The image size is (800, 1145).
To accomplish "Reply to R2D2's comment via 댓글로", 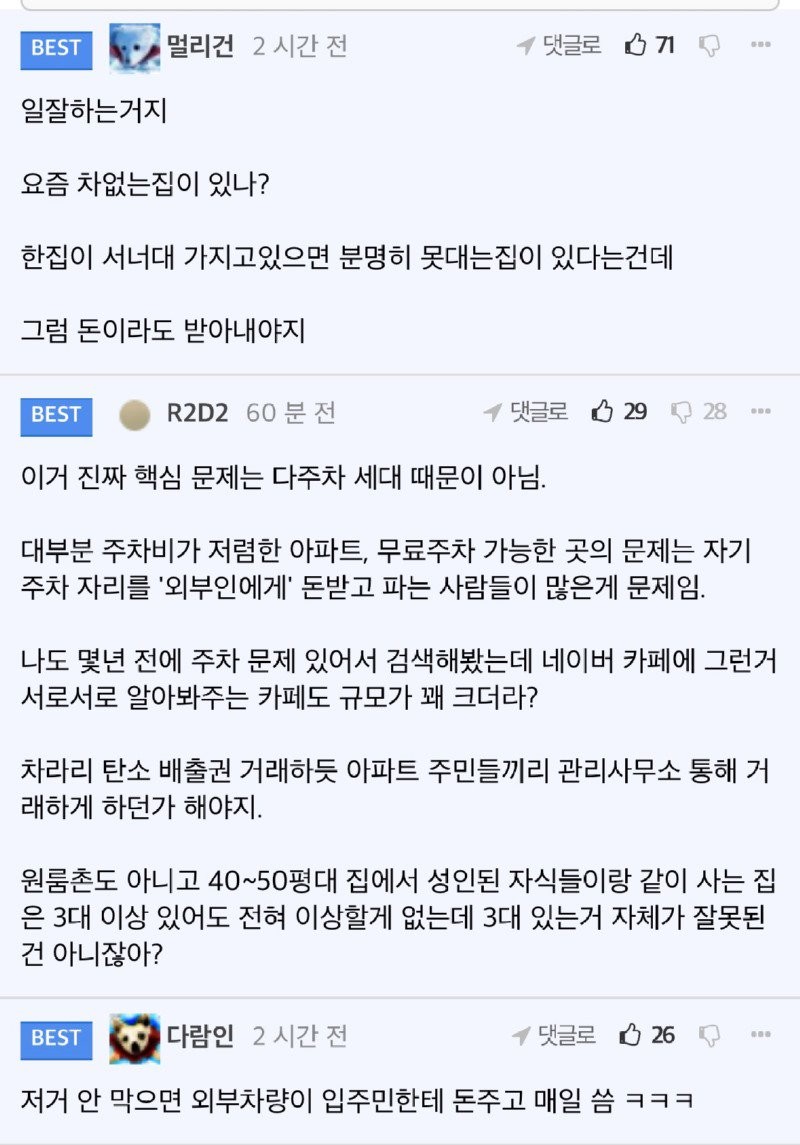I will coord(526,412).
